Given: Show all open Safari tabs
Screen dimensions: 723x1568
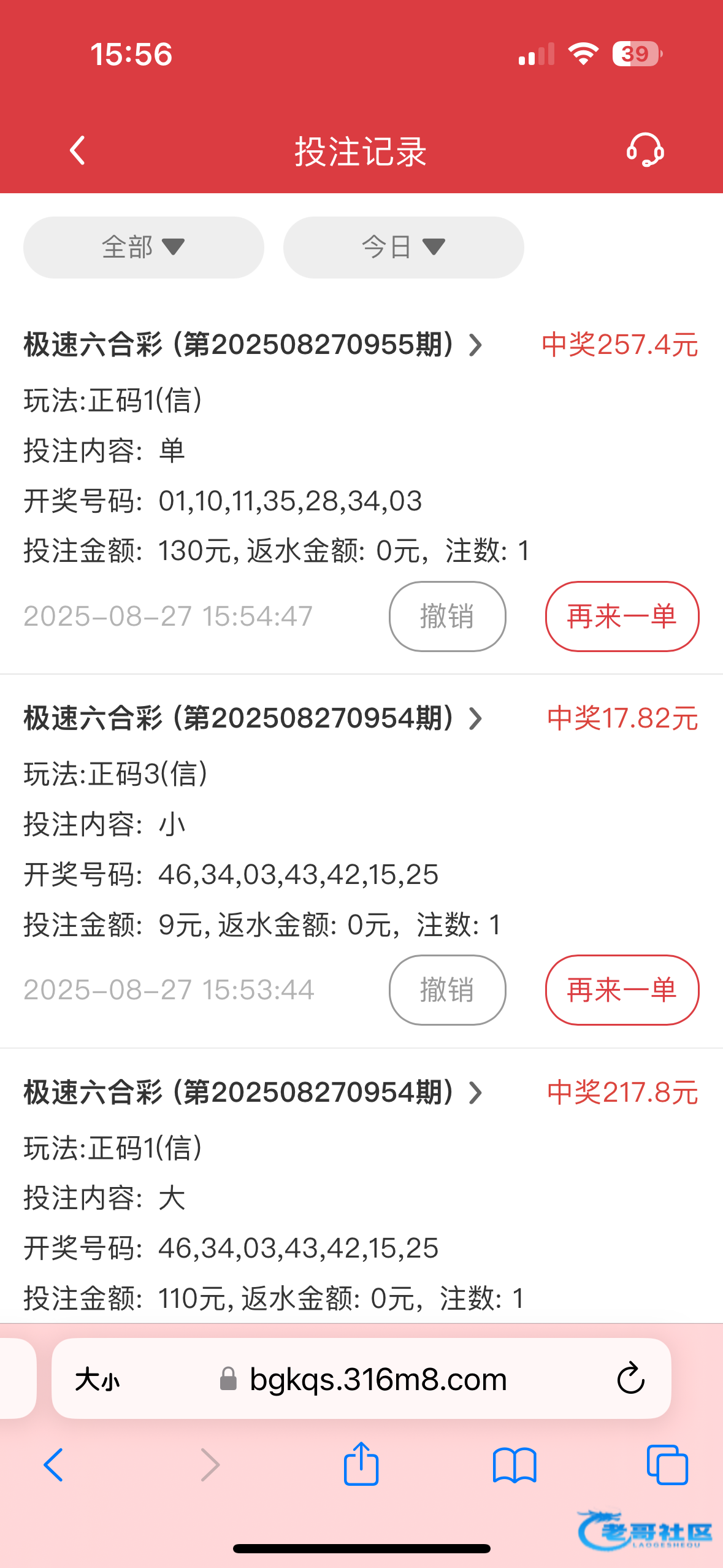Looking at the screenshot, I should pyautogui.click(x=667, y=1465).
